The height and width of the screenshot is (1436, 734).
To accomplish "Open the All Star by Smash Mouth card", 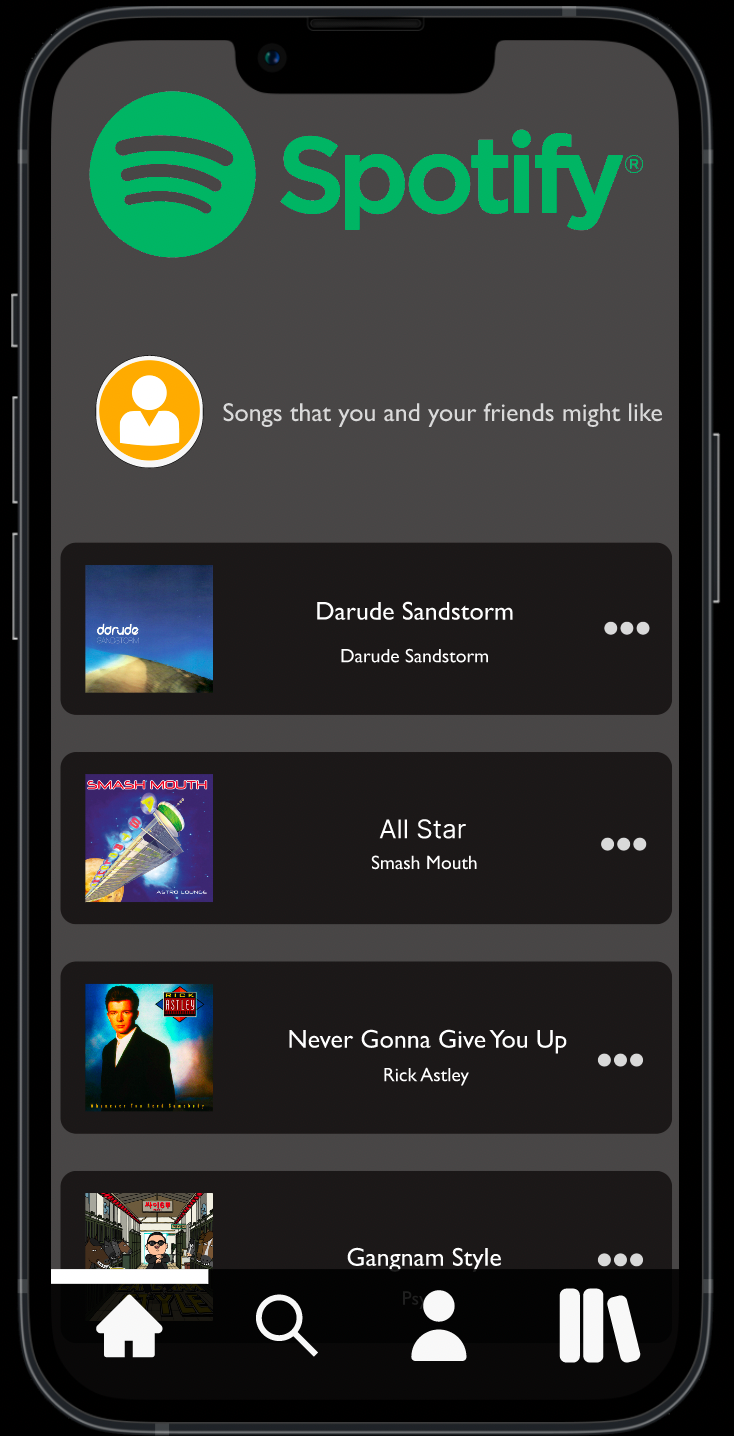I will (x=366, y=838).
